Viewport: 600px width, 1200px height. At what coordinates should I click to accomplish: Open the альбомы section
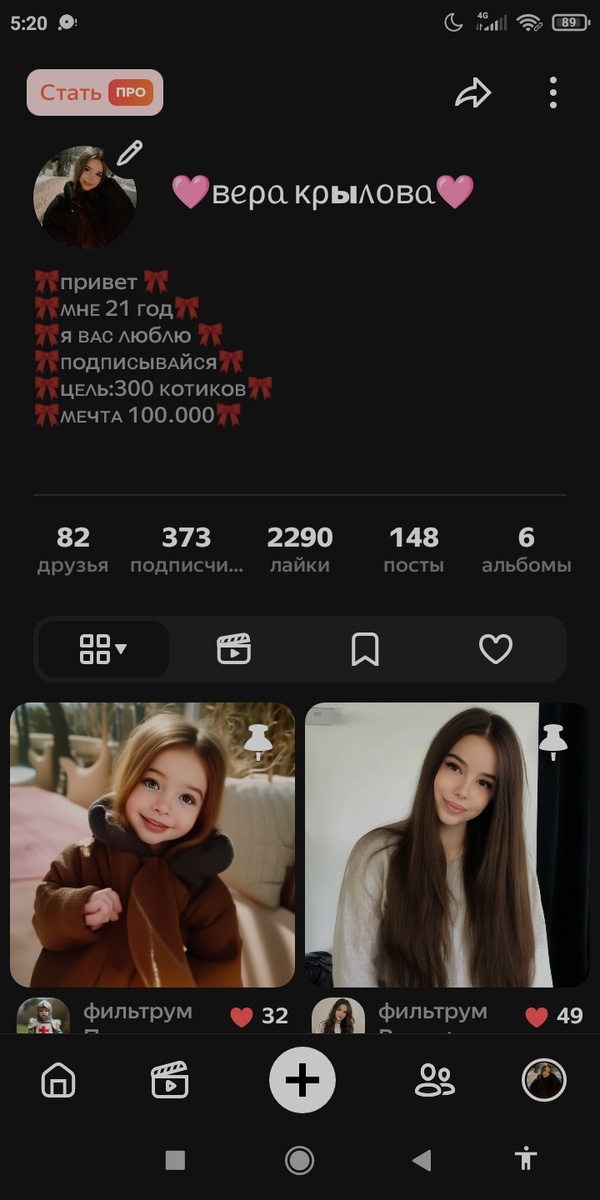[526, 550]
